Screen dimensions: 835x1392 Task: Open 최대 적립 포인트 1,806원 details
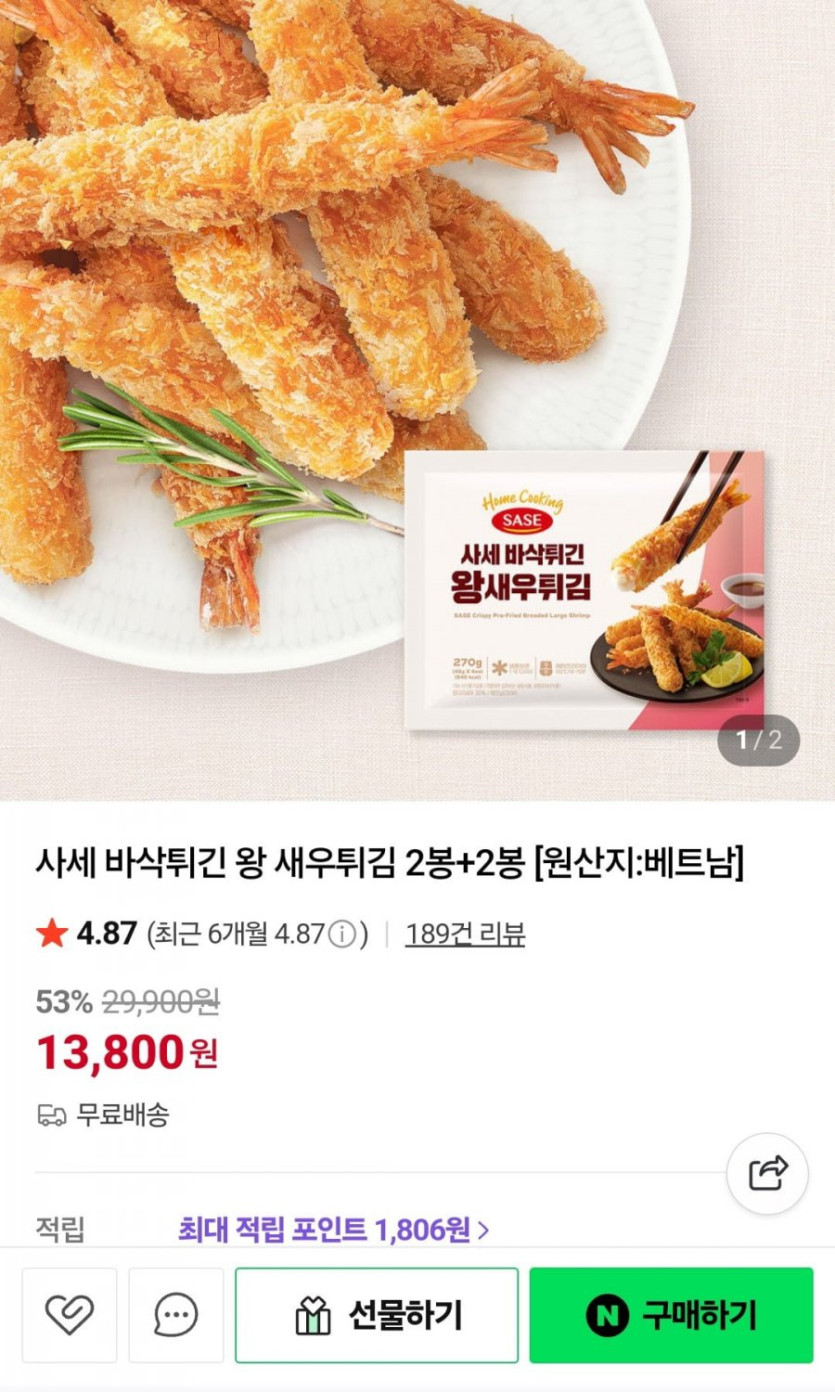point(333,1229)
